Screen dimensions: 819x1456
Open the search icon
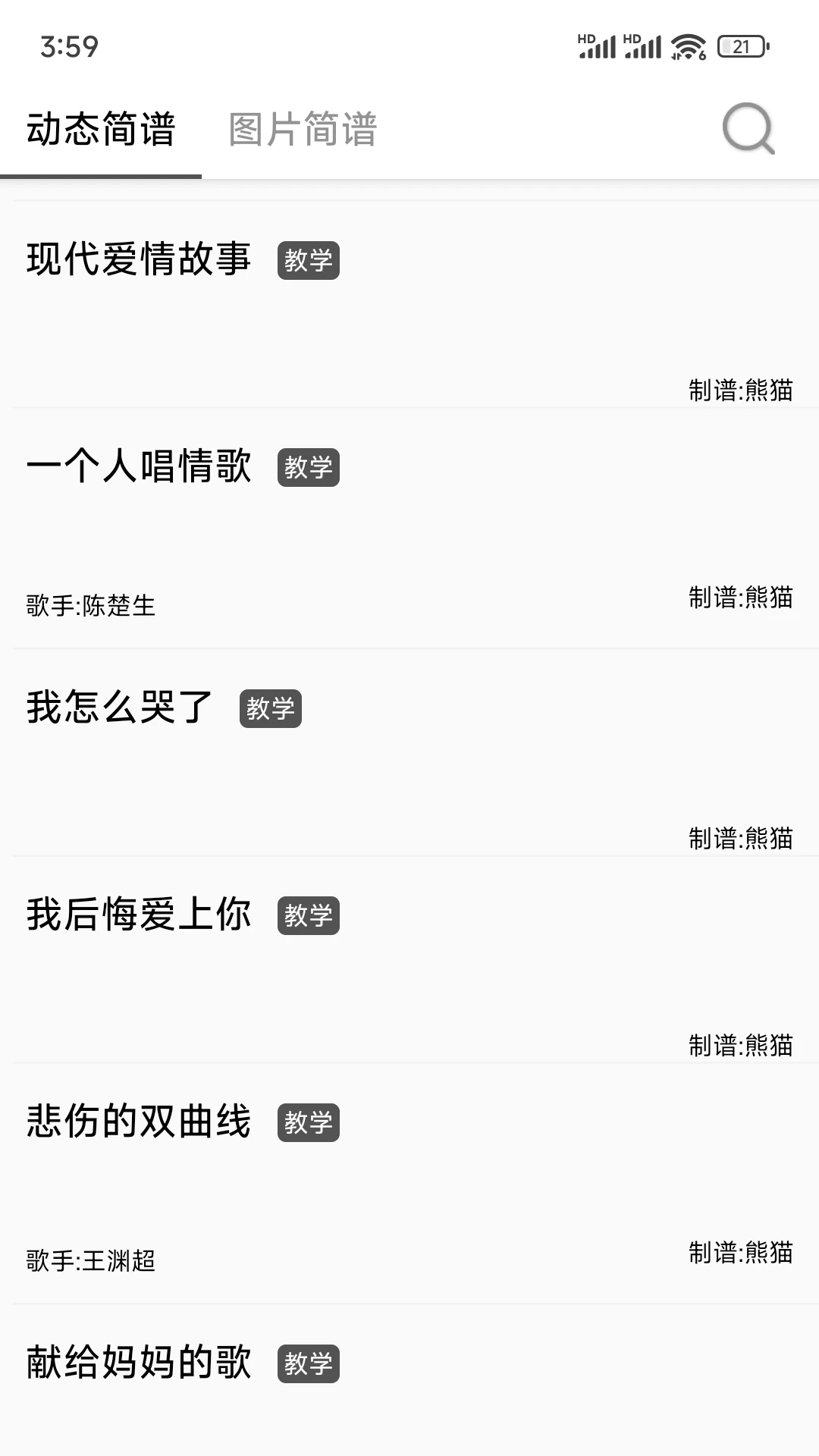748,130
